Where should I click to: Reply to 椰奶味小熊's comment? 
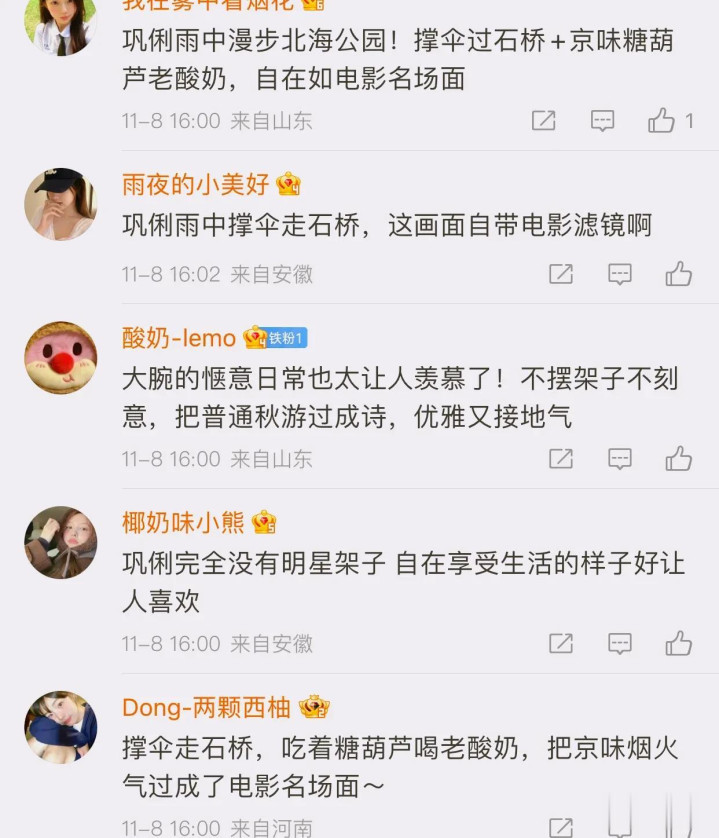620,643
